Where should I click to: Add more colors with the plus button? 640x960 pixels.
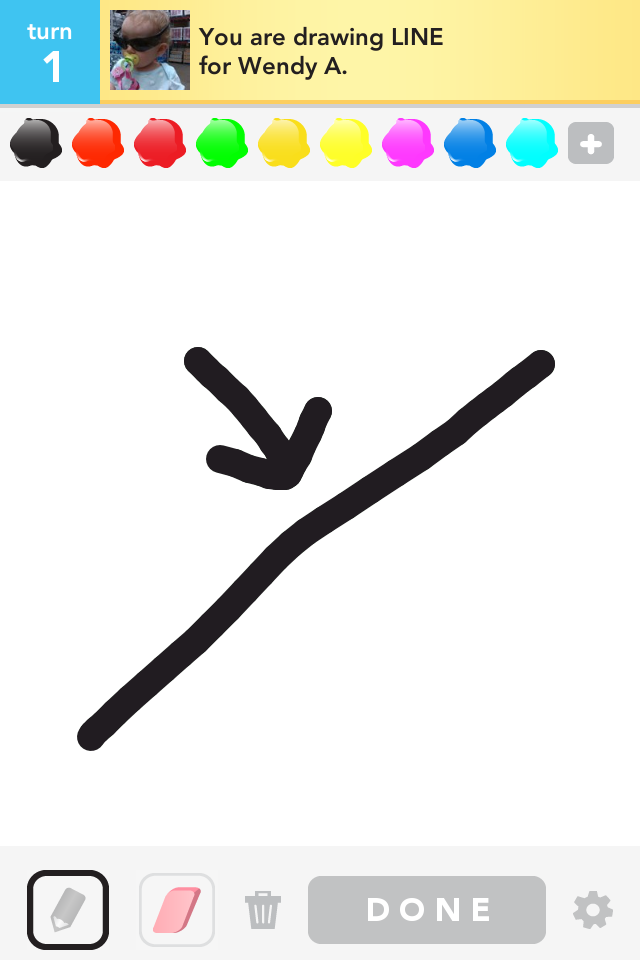coord(590,144)
